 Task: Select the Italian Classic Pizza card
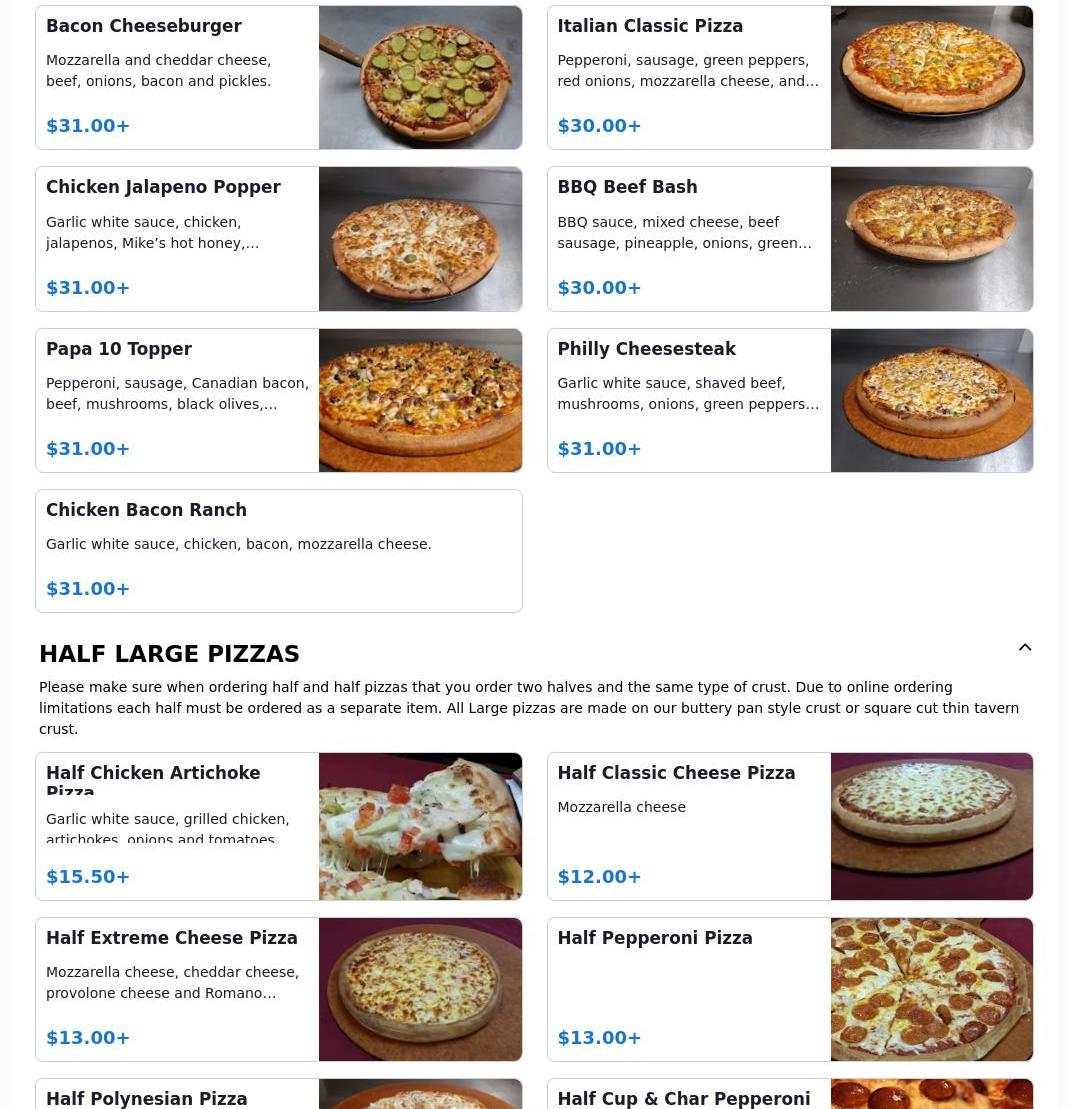click(x=789, y=78)
